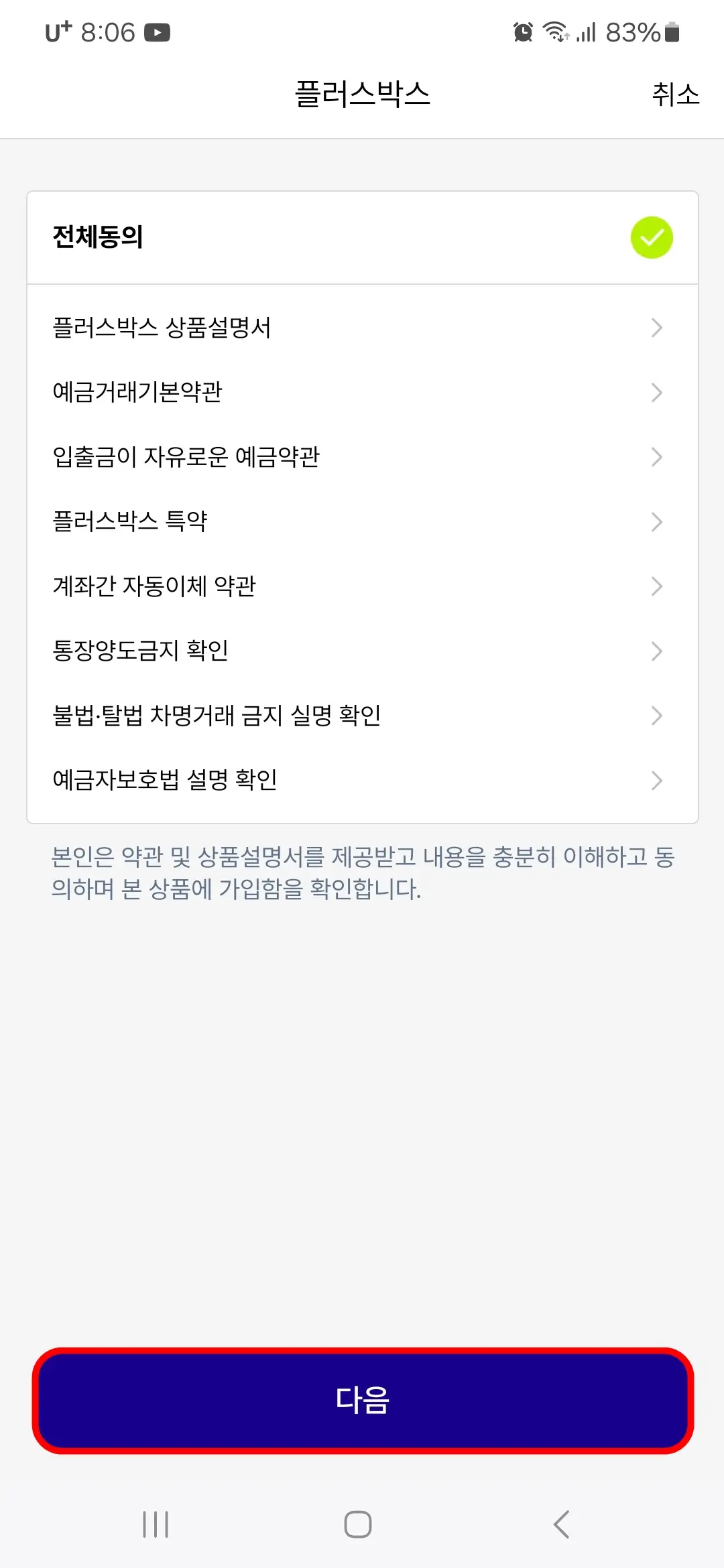Open the 계좌간 자동이체 약관 item
Image resolution: width=724 pixels, height=1568 pixels.
[x=362, y=586]
